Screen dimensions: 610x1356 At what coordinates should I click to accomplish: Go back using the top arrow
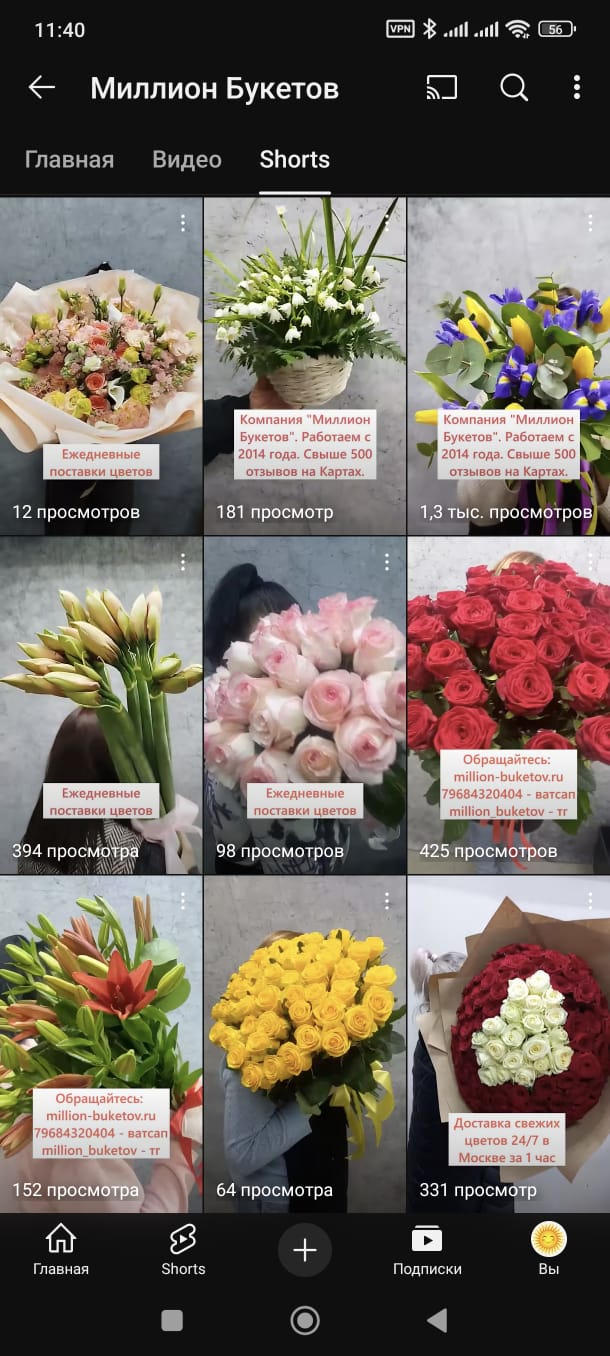click(41, 88)
